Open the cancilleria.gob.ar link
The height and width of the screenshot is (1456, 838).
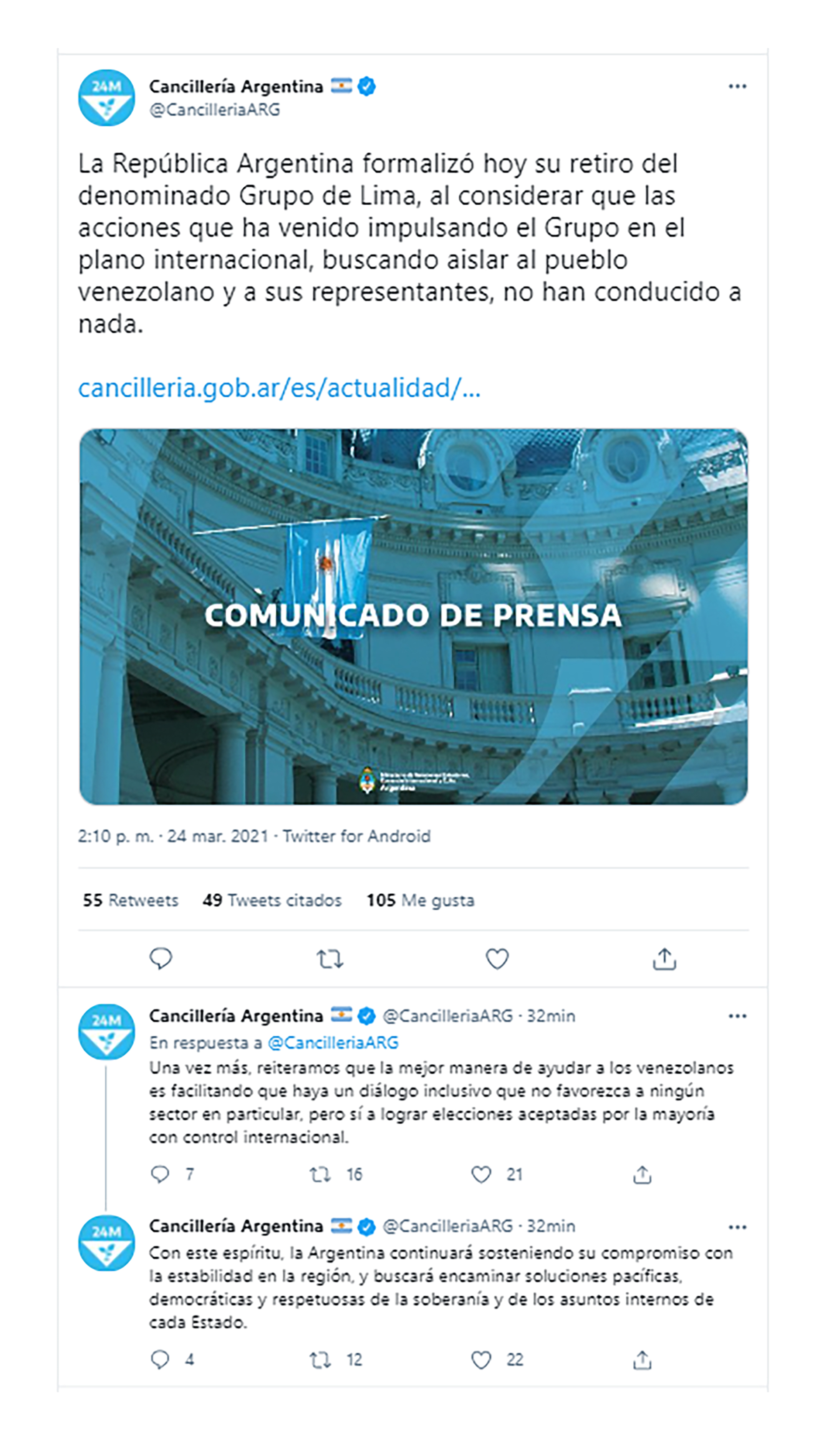279,388
